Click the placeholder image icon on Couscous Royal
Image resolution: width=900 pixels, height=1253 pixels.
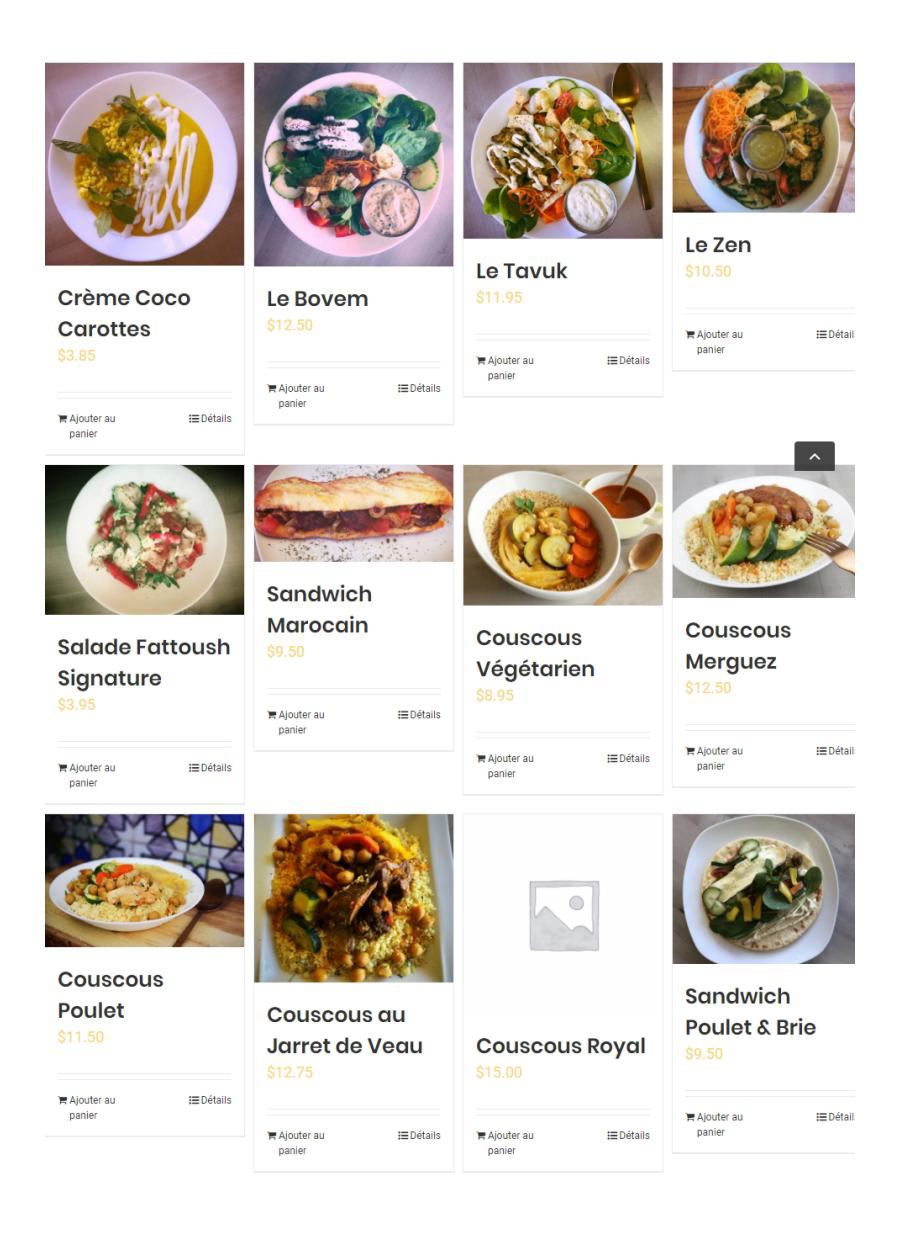pyautogui.click(x=563, y=912)
